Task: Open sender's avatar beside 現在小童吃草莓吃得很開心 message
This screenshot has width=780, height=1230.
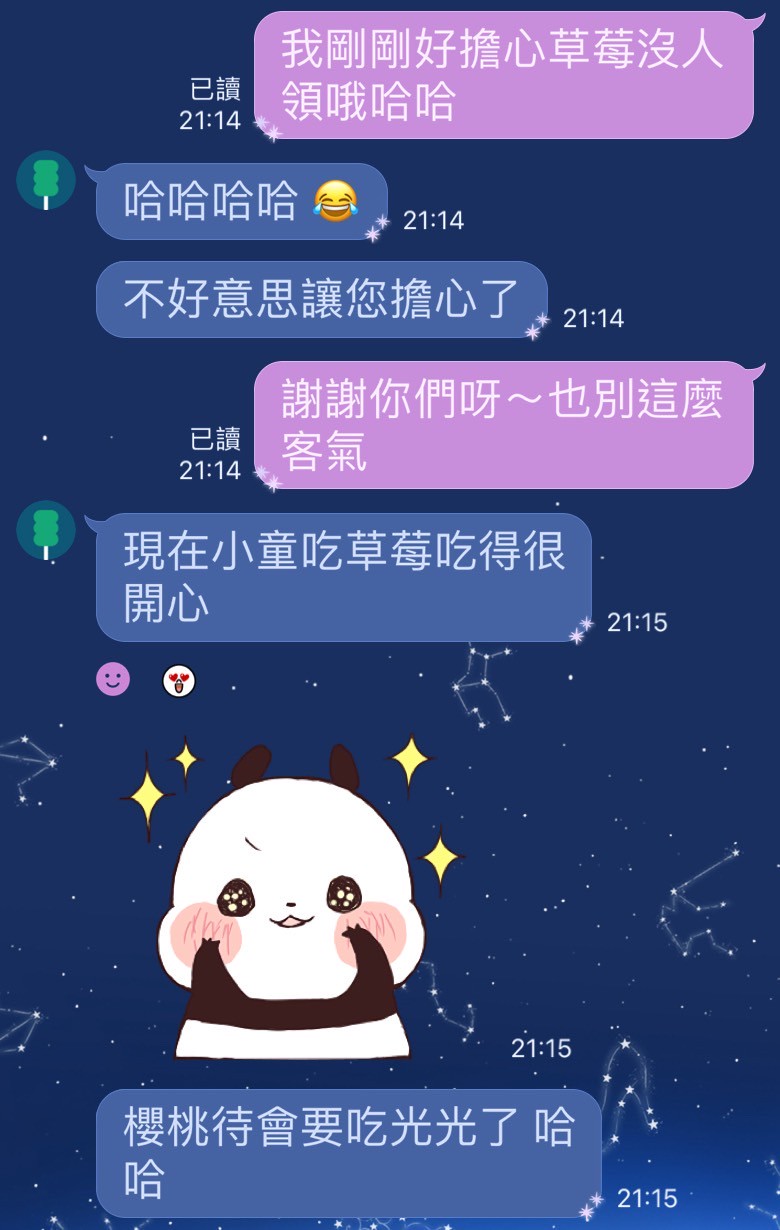Action: click(x=46, y=530)
